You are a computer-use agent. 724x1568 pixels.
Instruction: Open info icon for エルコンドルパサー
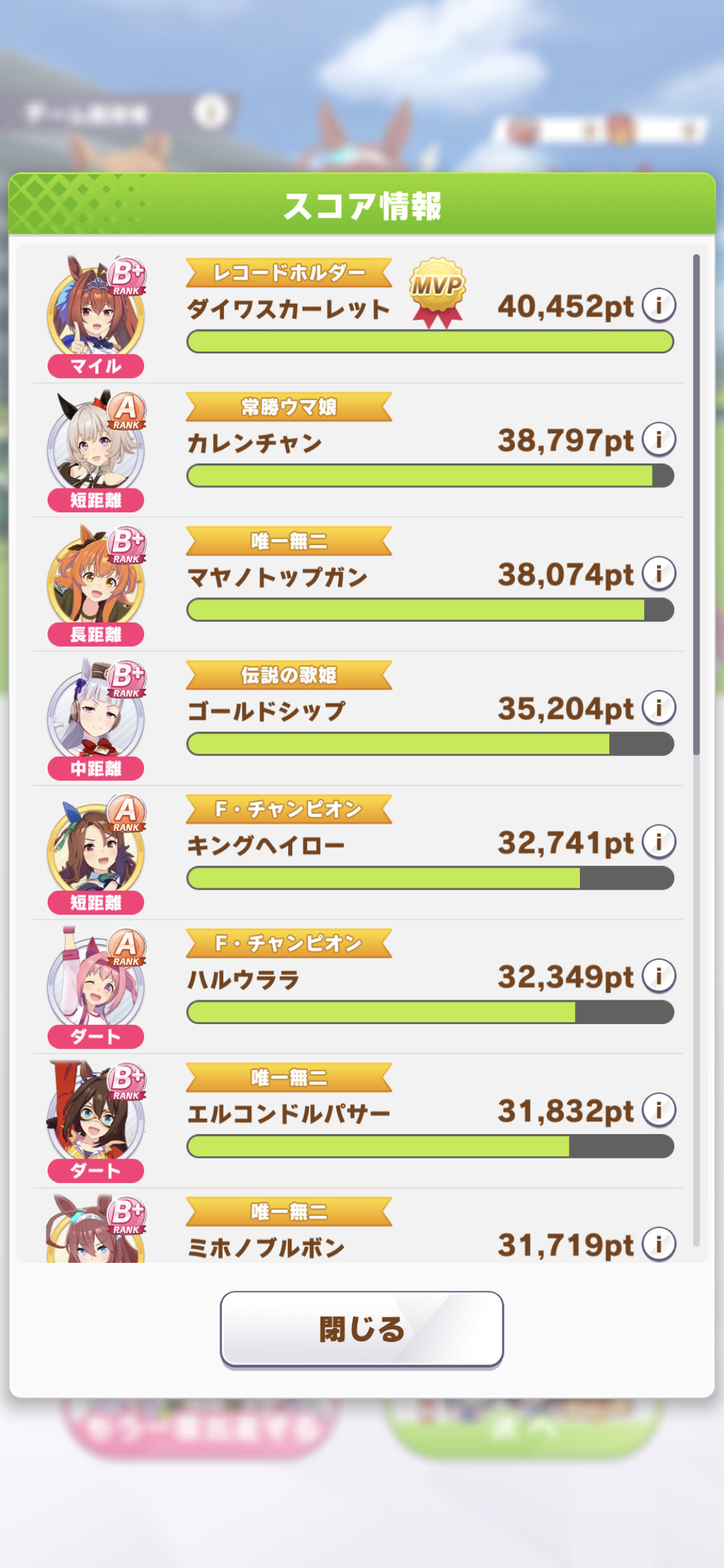658,1110
